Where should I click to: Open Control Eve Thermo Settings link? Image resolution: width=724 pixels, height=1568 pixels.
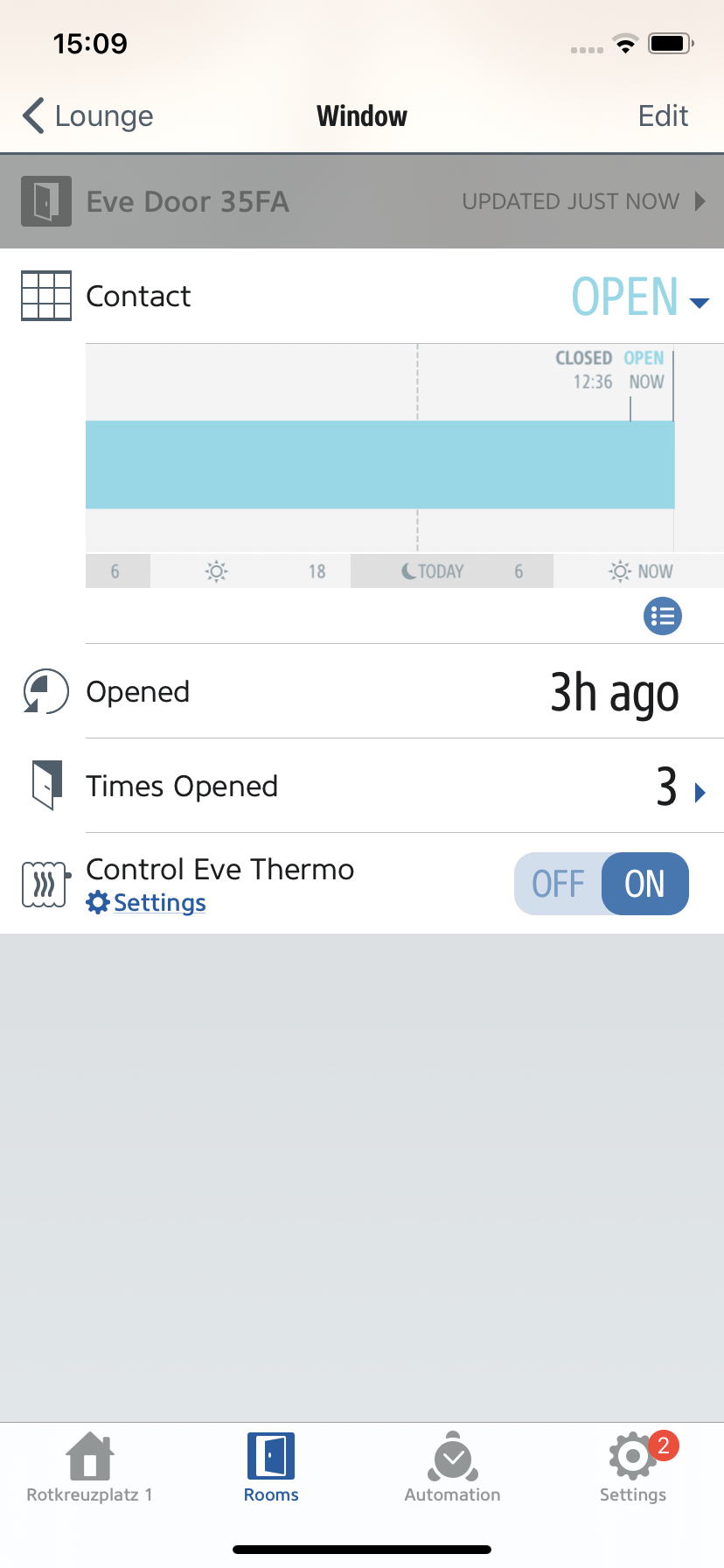click(x=147, y=903)
